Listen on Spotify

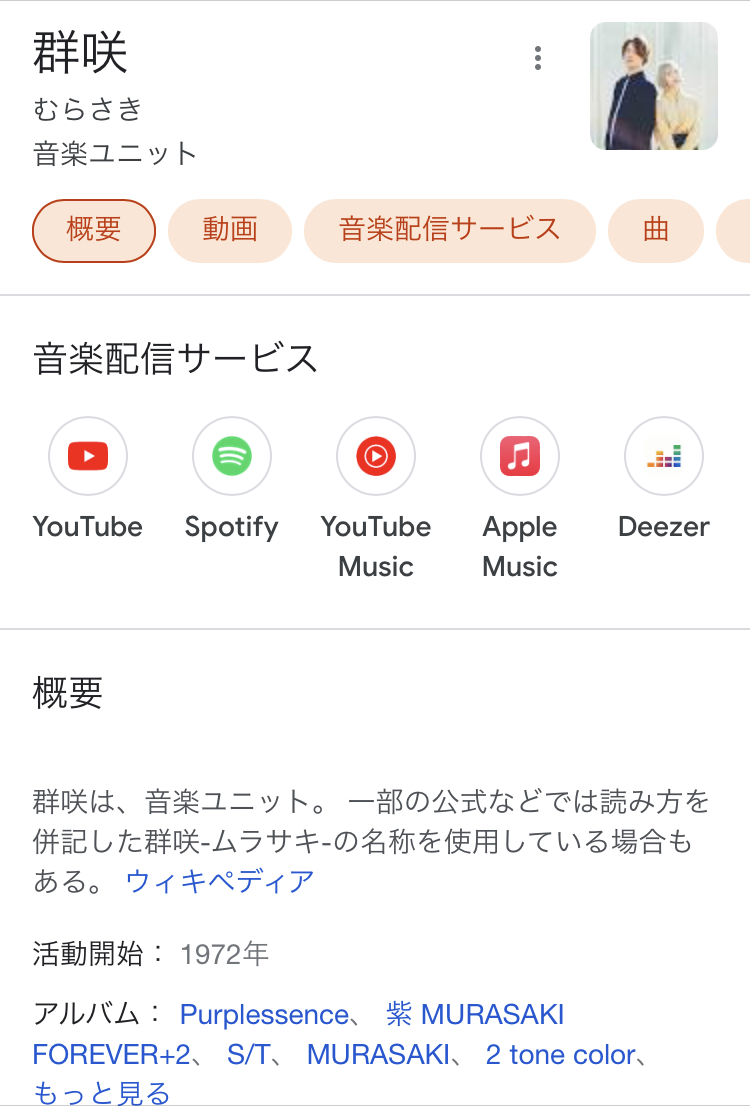(x=232, y=457)
